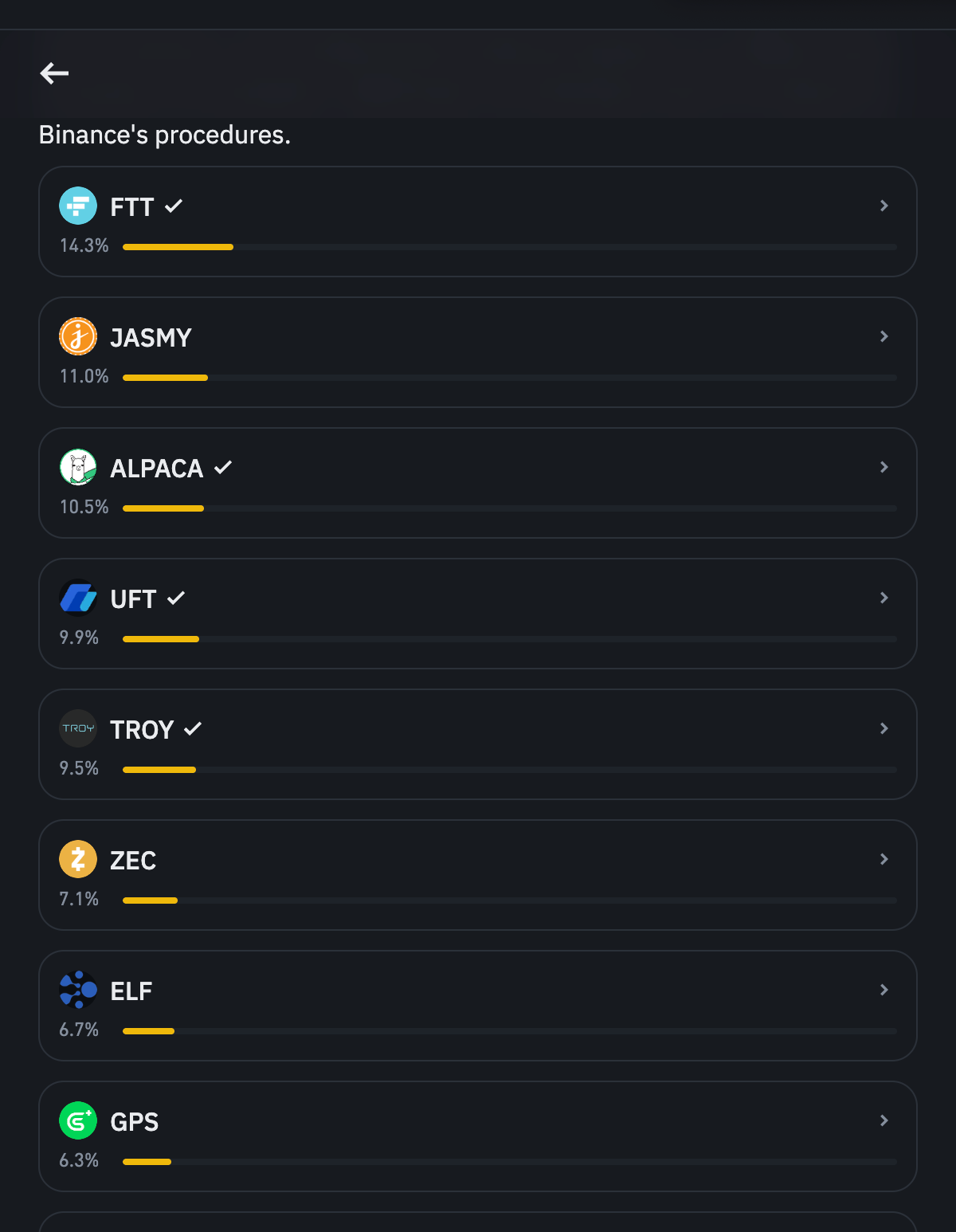The image size is (956, 1232).
Task: Open the JASMY card
Action: tap(478, 352)
